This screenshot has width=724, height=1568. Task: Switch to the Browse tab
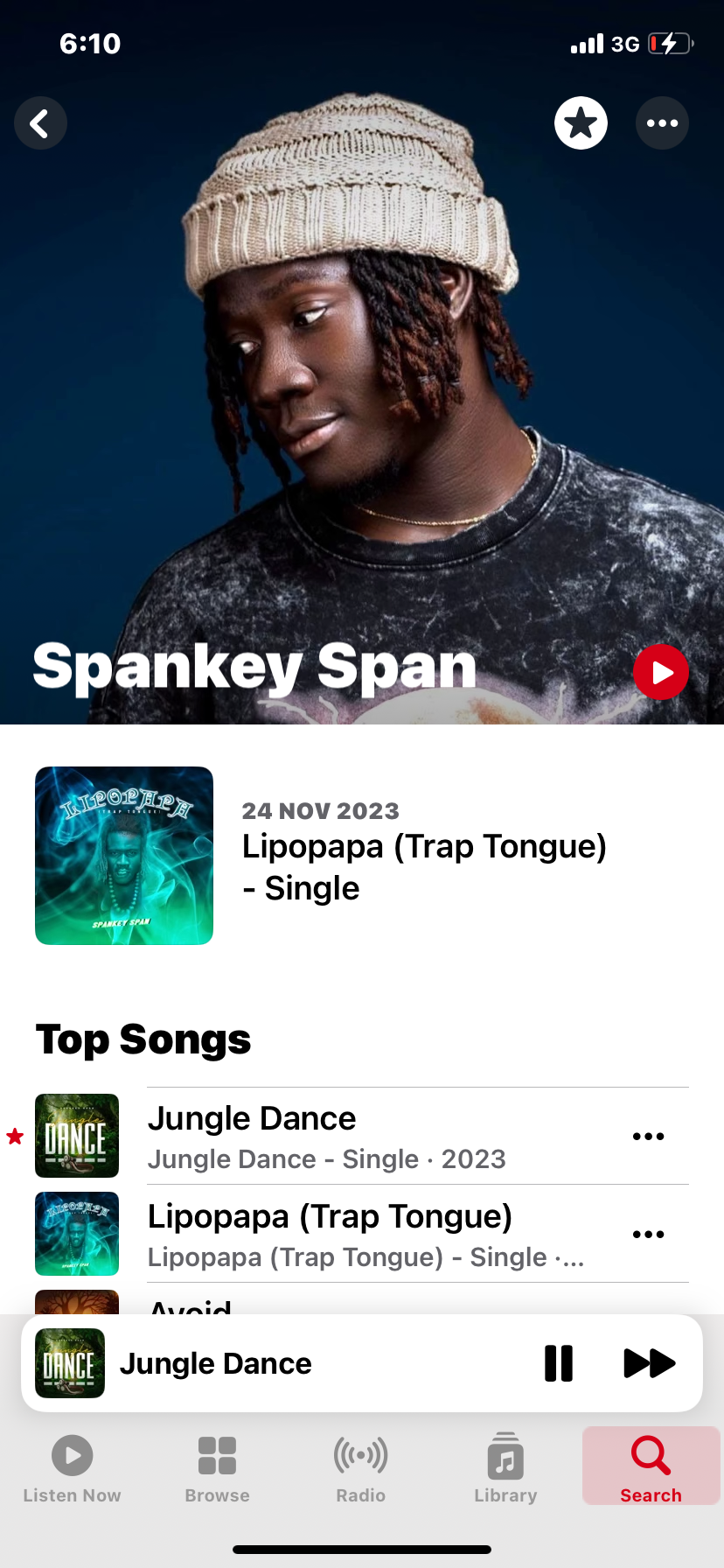[217, 1468]
